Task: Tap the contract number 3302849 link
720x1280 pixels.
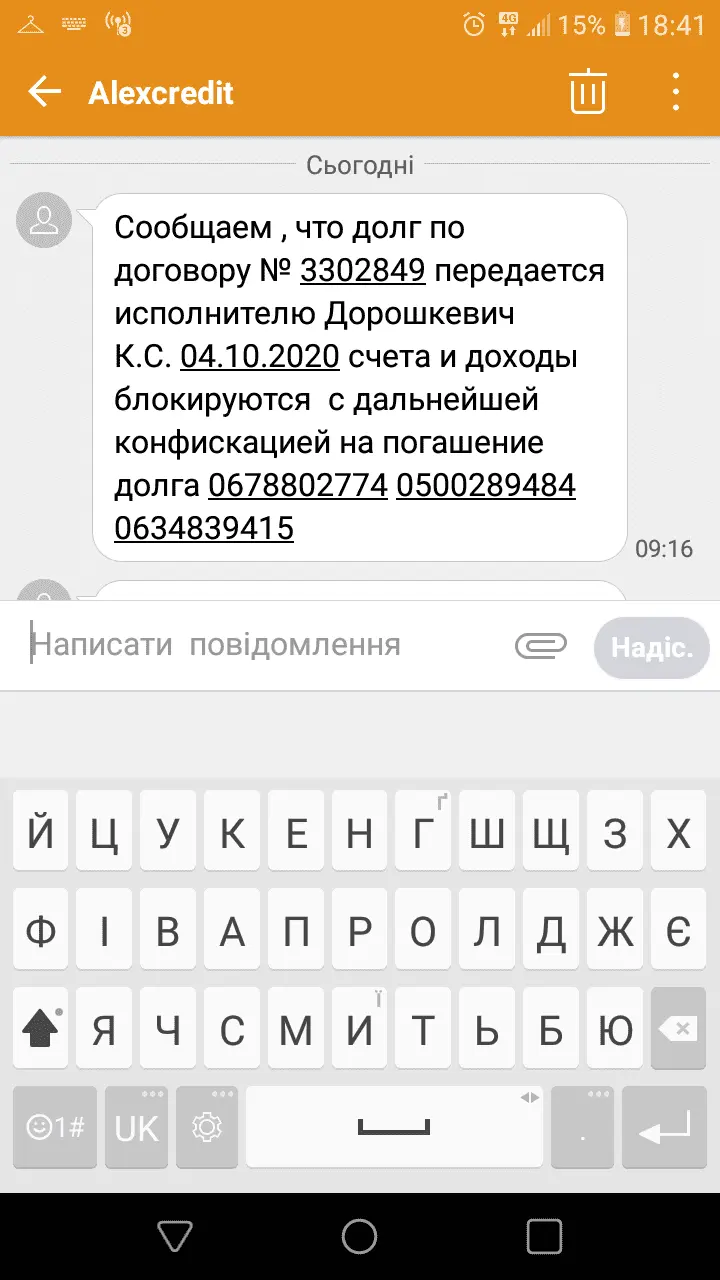Action: pos(363,271)
